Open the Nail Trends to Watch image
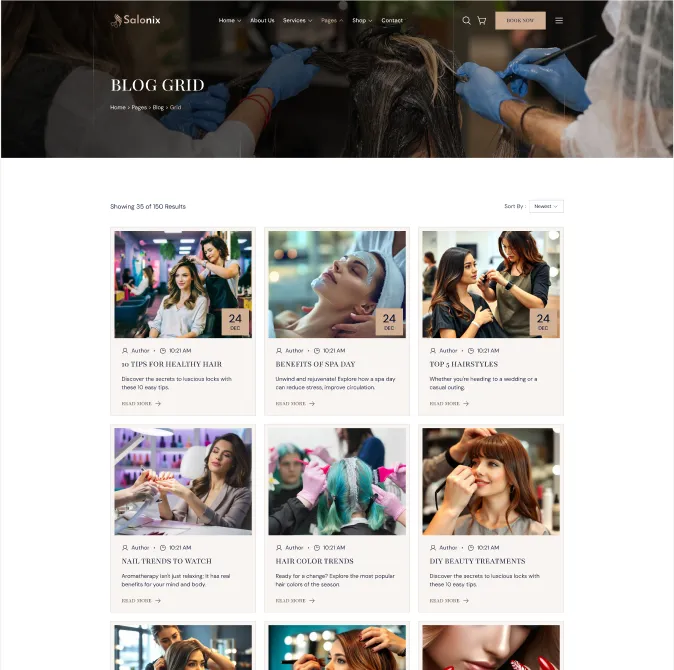 click(x=183, y=481)
